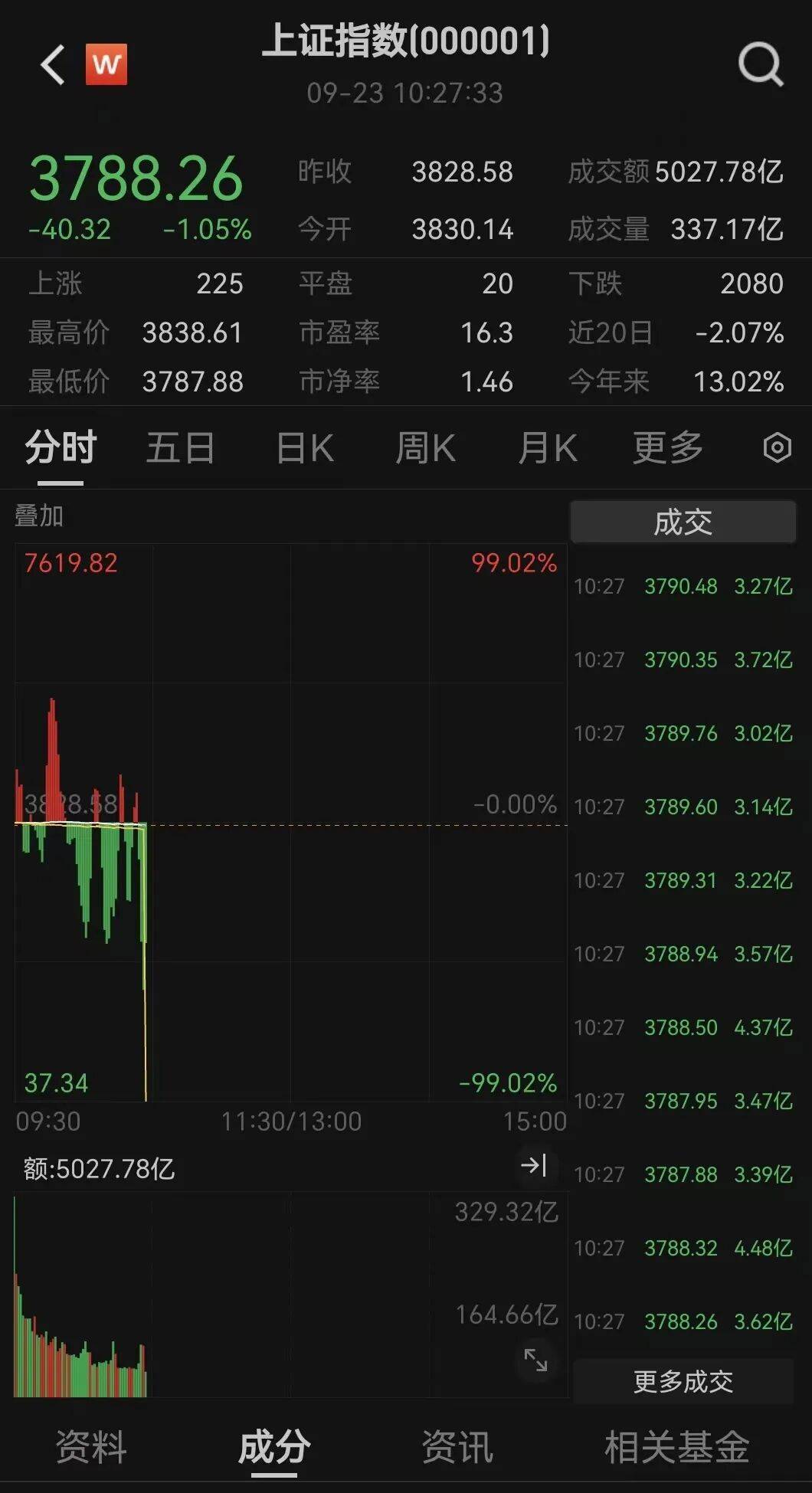Open the 更多 chart types dropdown
This screenshot has height=1493, width=812.
666,447
